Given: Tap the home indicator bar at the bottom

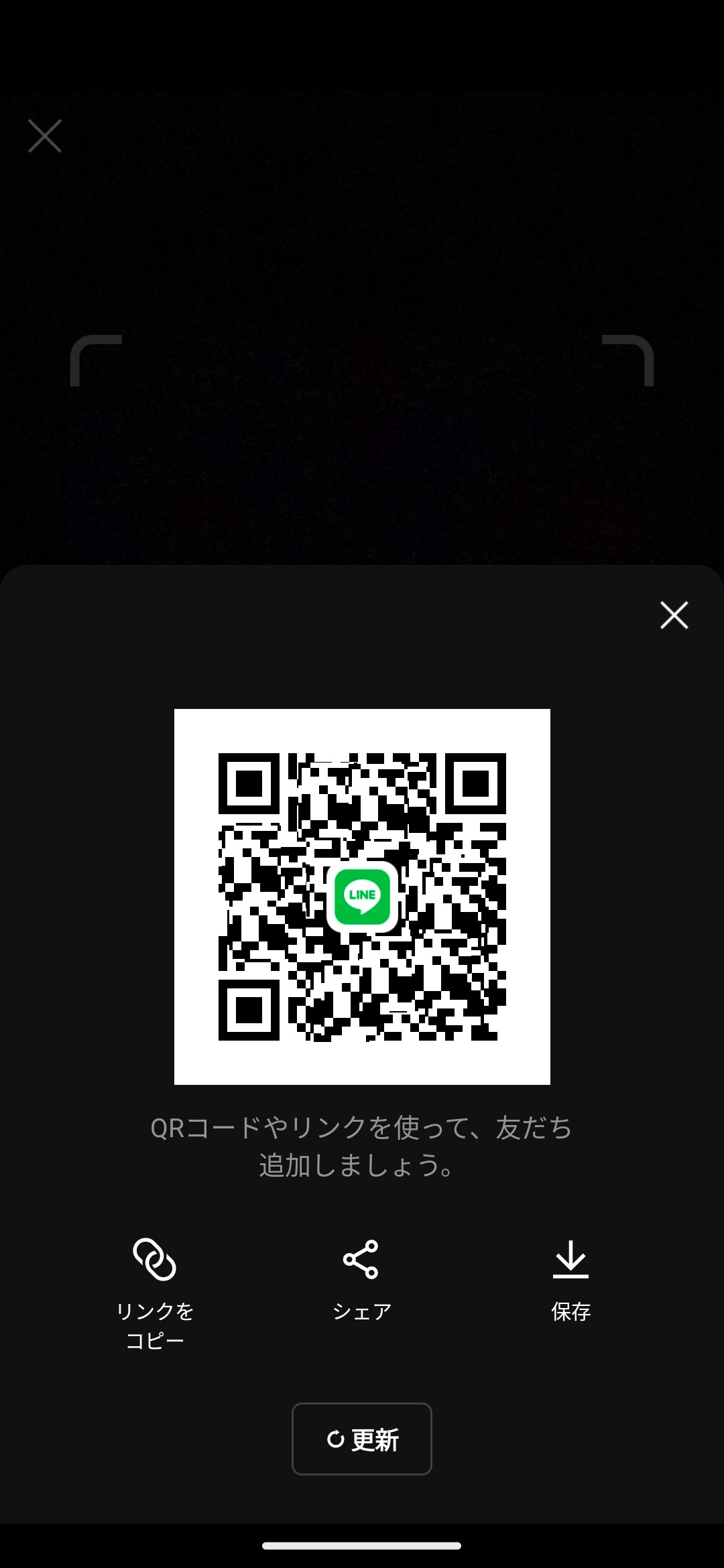Looking at the screenshot, I should tap(362, 1544).
